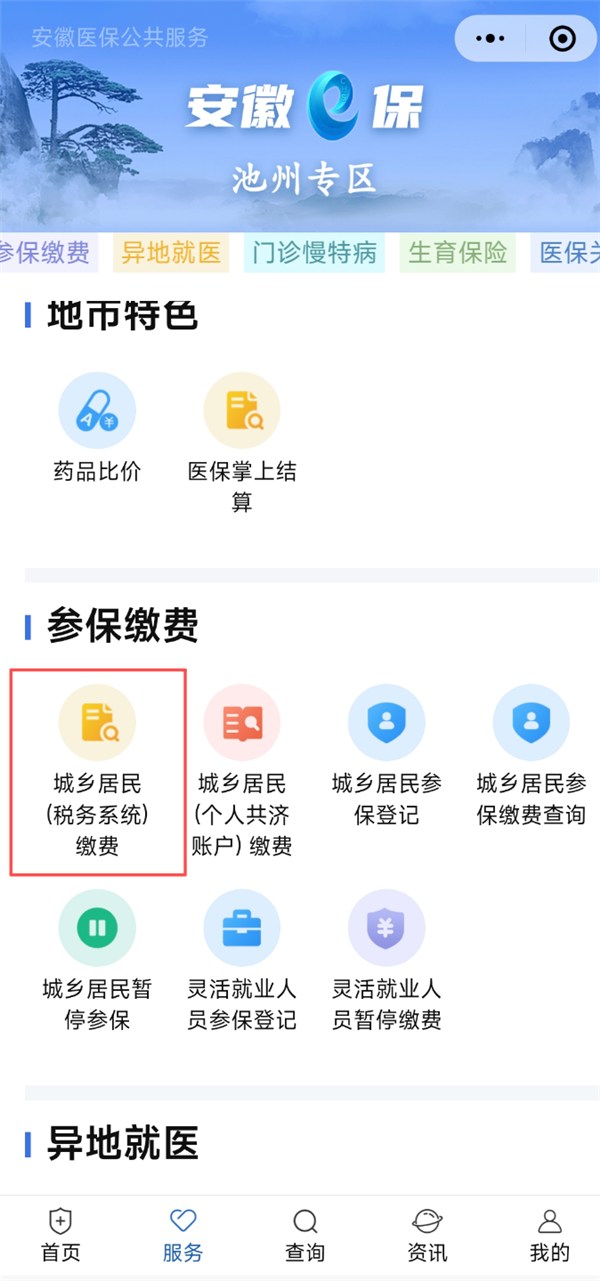Switch to the 我的 tab
The height and width of the screenshot is (1281, 600).
click(x=549, y=1236)
